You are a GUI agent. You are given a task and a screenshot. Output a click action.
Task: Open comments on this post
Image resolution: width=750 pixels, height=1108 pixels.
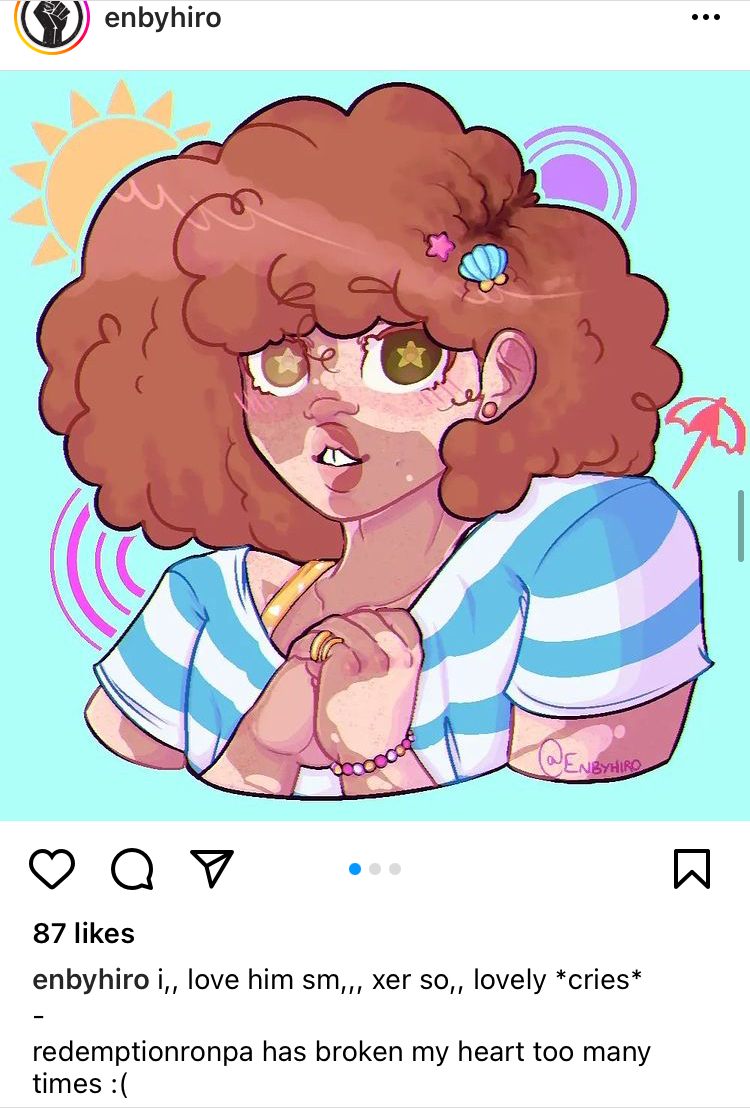(x=132, y=868)
